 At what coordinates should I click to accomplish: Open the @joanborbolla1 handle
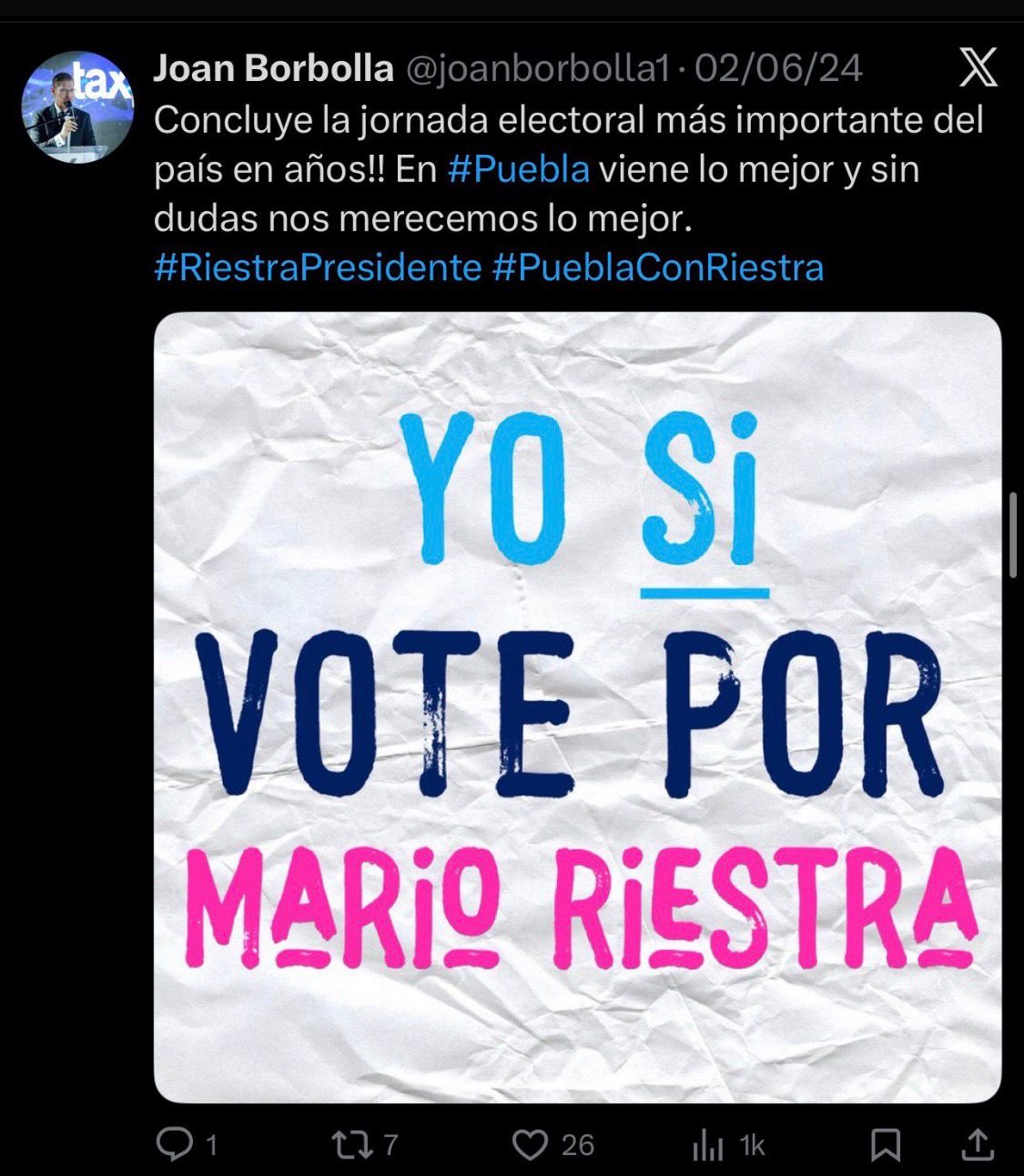point(537,69)
